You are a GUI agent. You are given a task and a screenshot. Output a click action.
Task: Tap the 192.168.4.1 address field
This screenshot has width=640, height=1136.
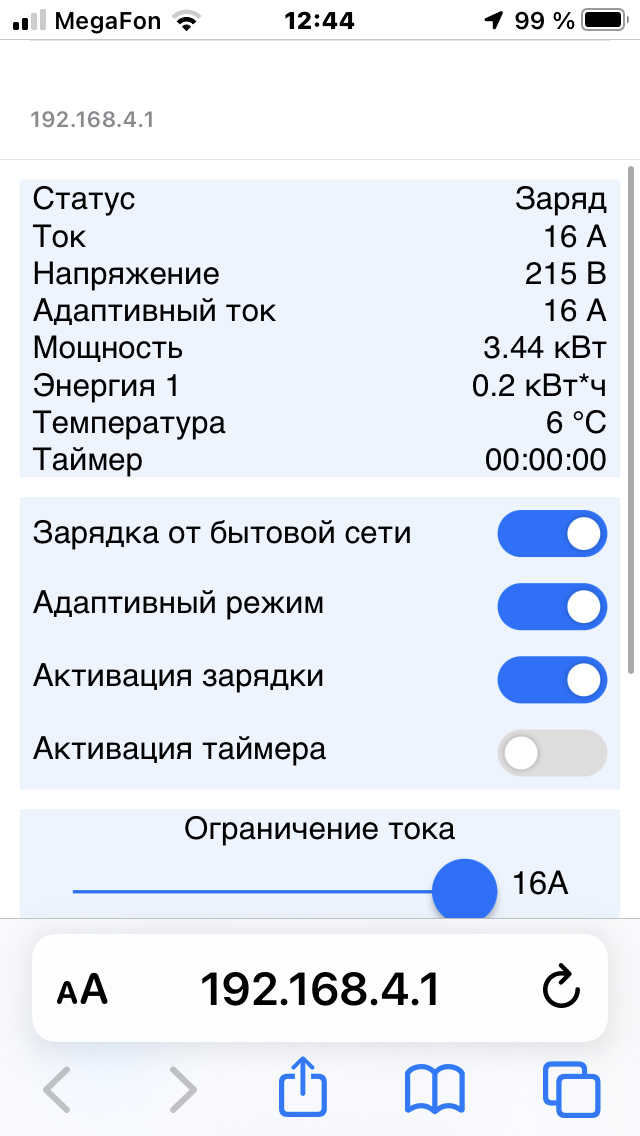[x=320, y=990]
